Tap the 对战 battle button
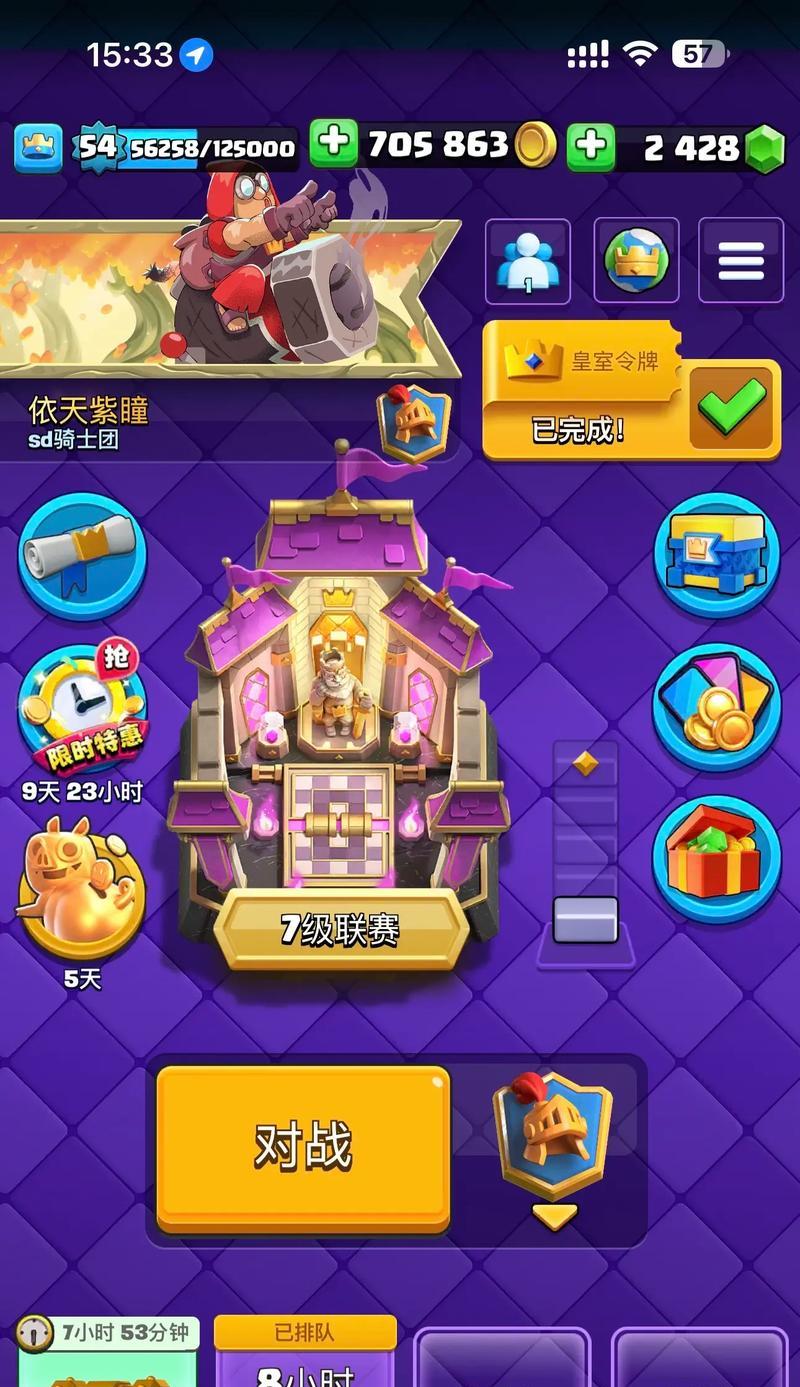Image resolution: width=800 pixels, height=1387 pixels. (x=303, y=1147)
